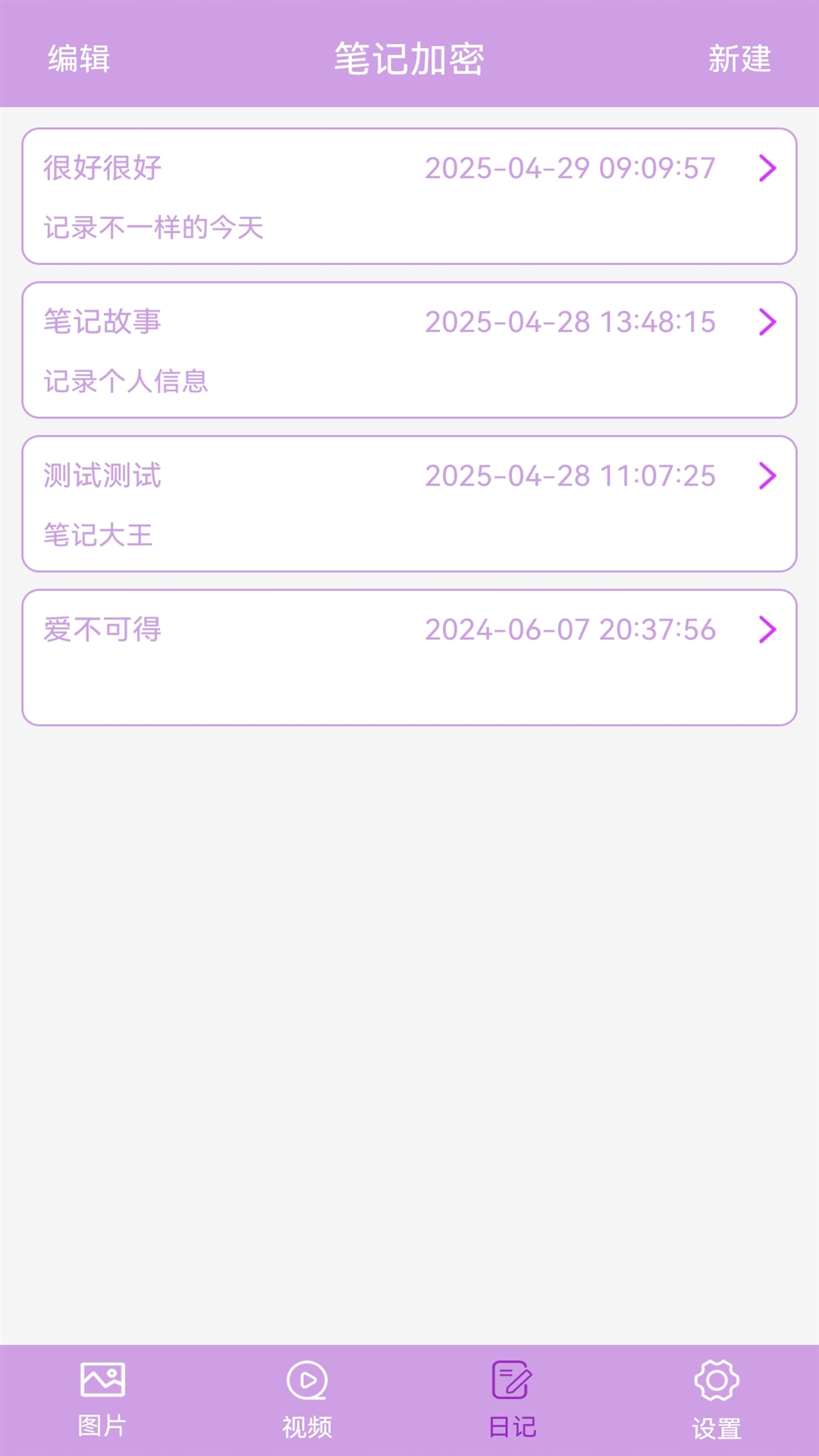Open the 爱不可得 note via its chevron

769,629
